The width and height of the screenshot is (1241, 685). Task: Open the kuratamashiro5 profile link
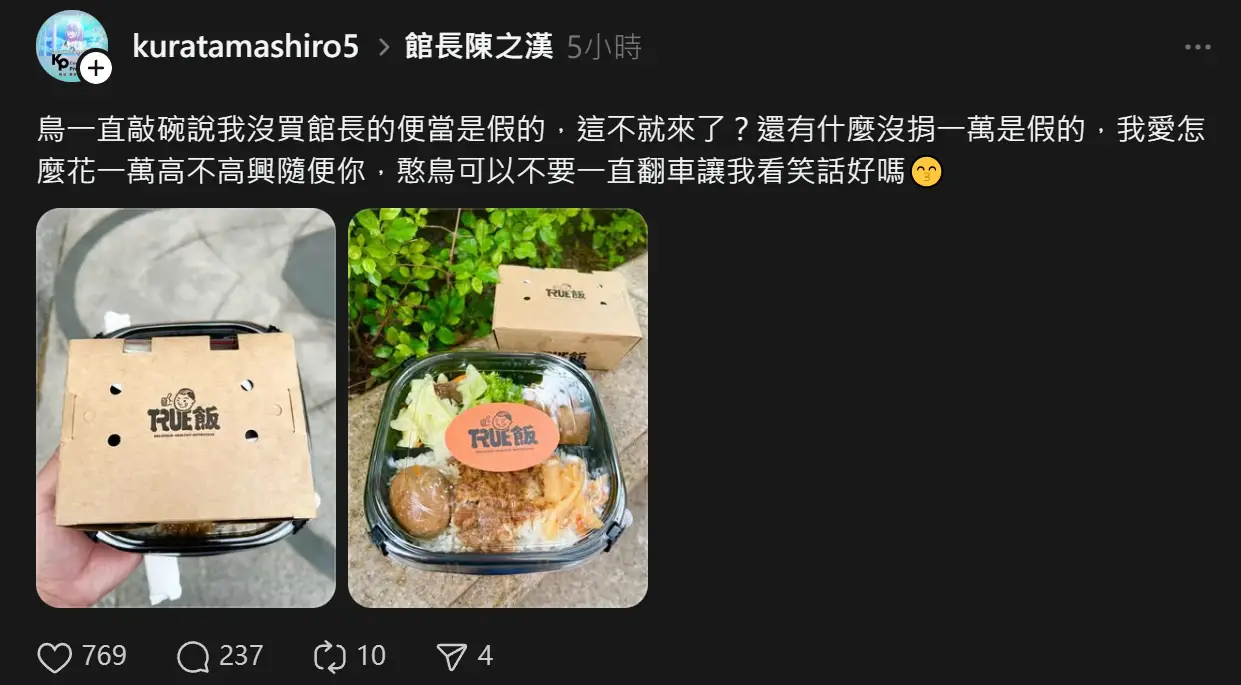[245, 46]
